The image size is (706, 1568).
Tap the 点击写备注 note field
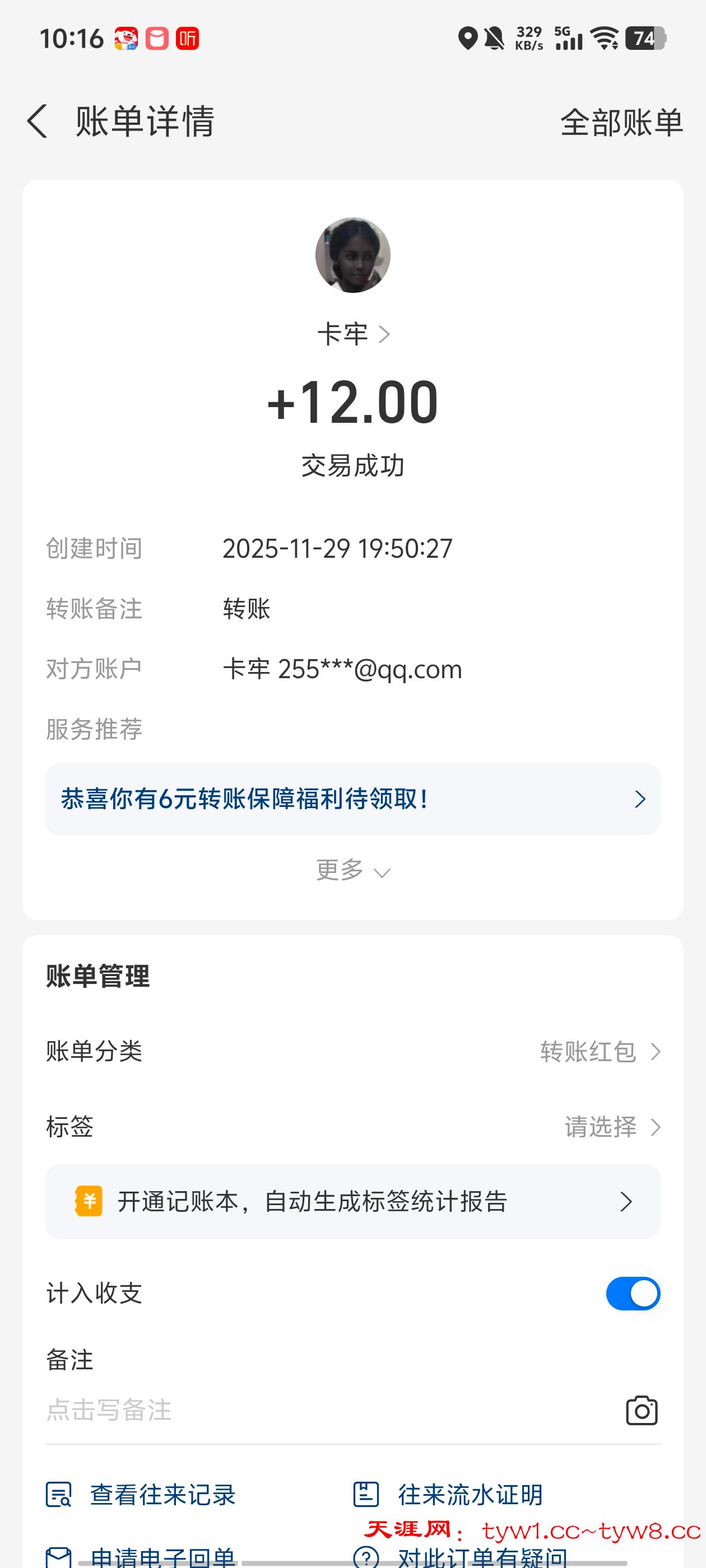pyautogui.click(x=305, y=1410)
